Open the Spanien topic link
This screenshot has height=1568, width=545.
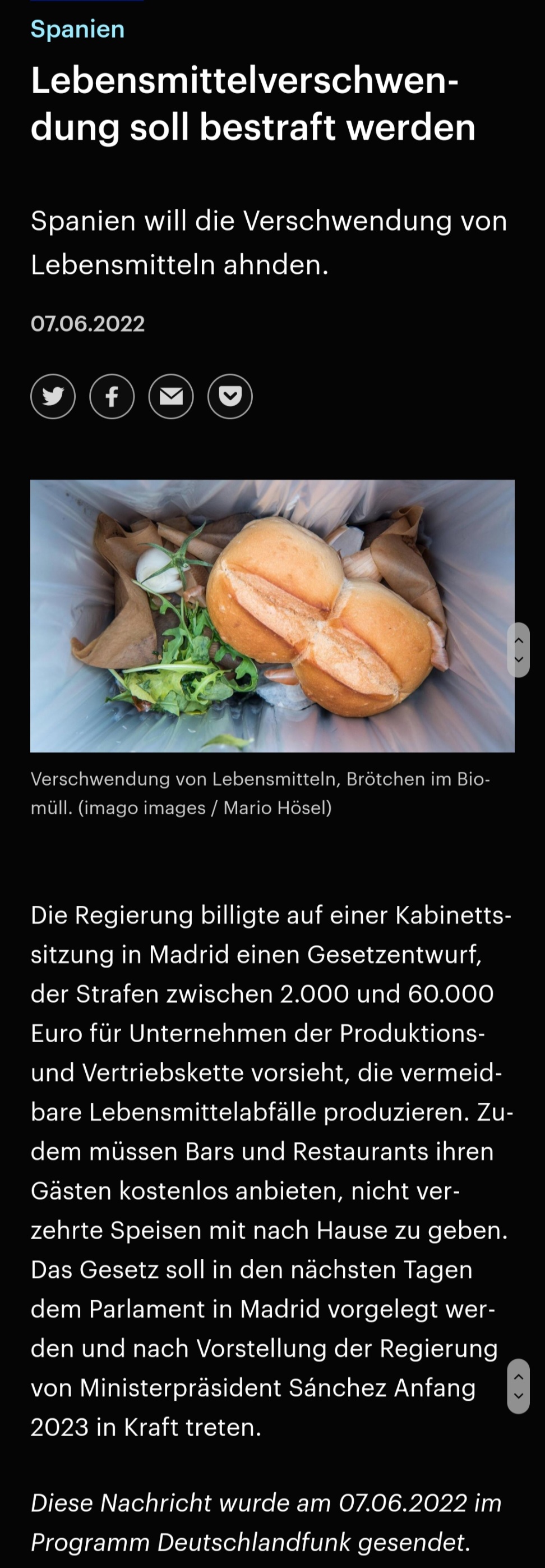coord(78,29)
